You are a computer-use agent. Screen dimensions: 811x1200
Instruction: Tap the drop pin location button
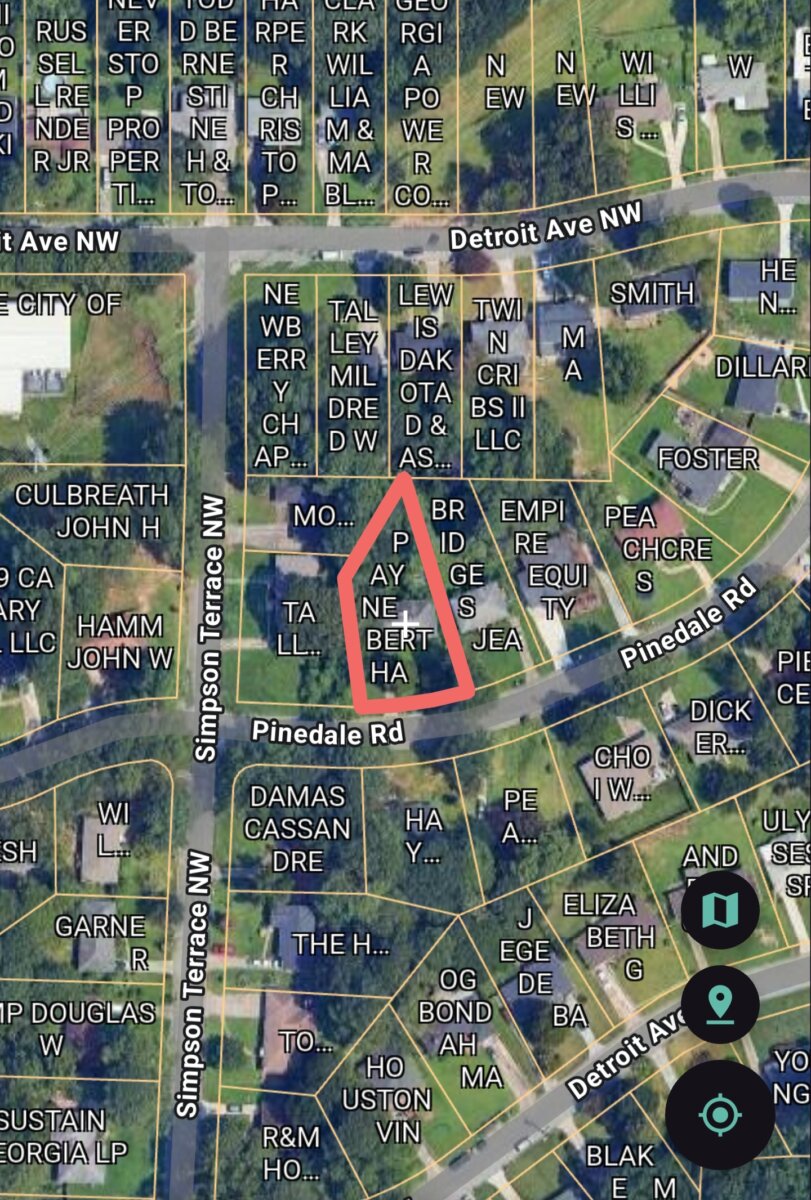click(x=720, y=1004)
